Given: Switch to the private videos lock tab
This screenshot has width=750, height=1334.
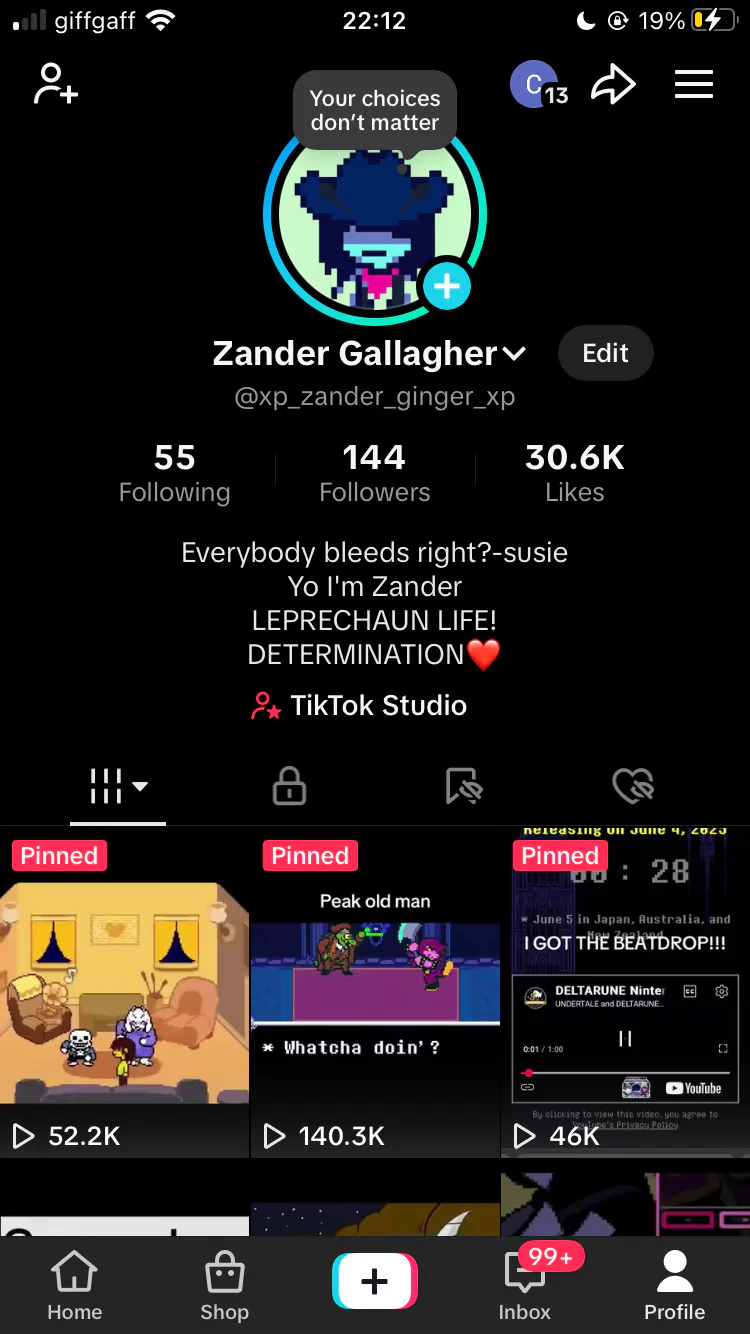Looking at the screenshot, I should point(289,786).
